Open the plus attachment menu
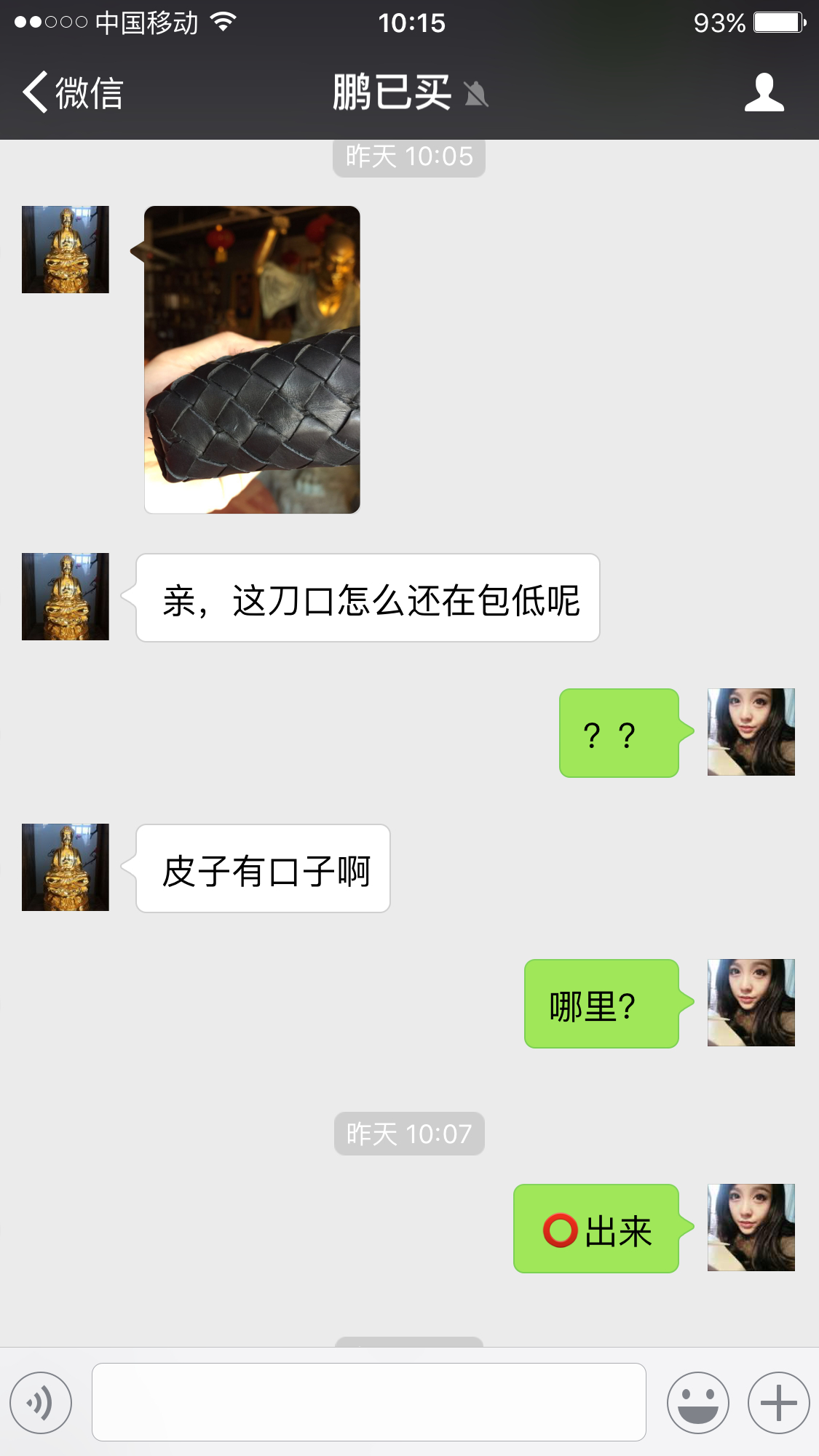The height and width of the screenshot is (1456, 819). click(778, 1402)
